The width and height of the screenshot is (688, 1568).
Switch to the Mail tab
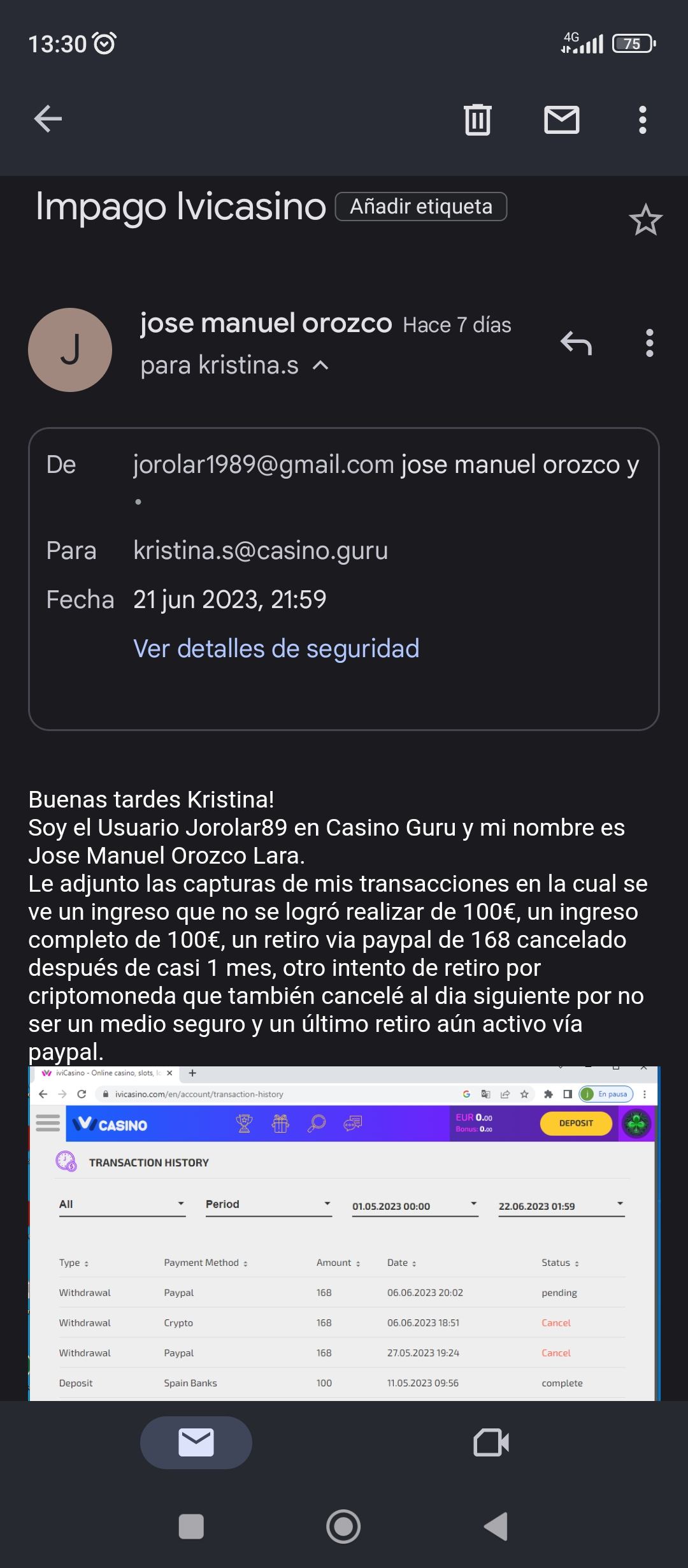pos(196,1442)
